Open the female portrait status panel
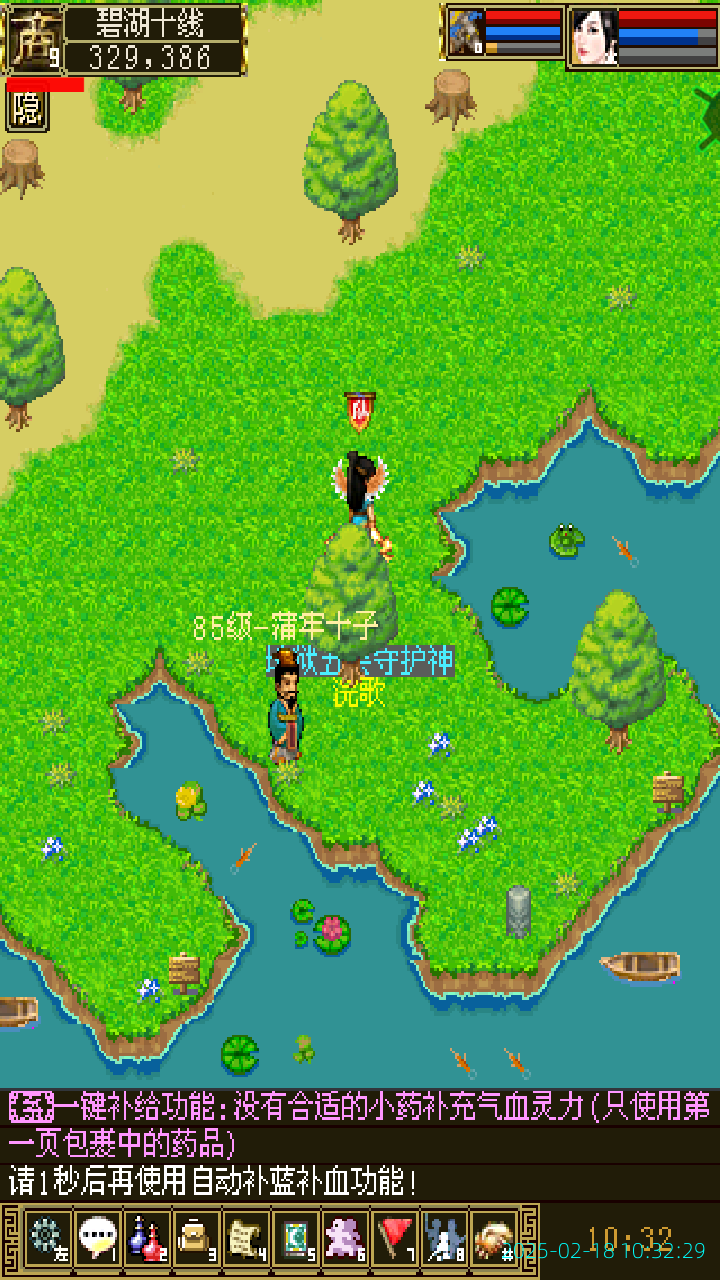The height and width of the screenshot is (1280, 720). pyautogui.click(x=593, y=37)
